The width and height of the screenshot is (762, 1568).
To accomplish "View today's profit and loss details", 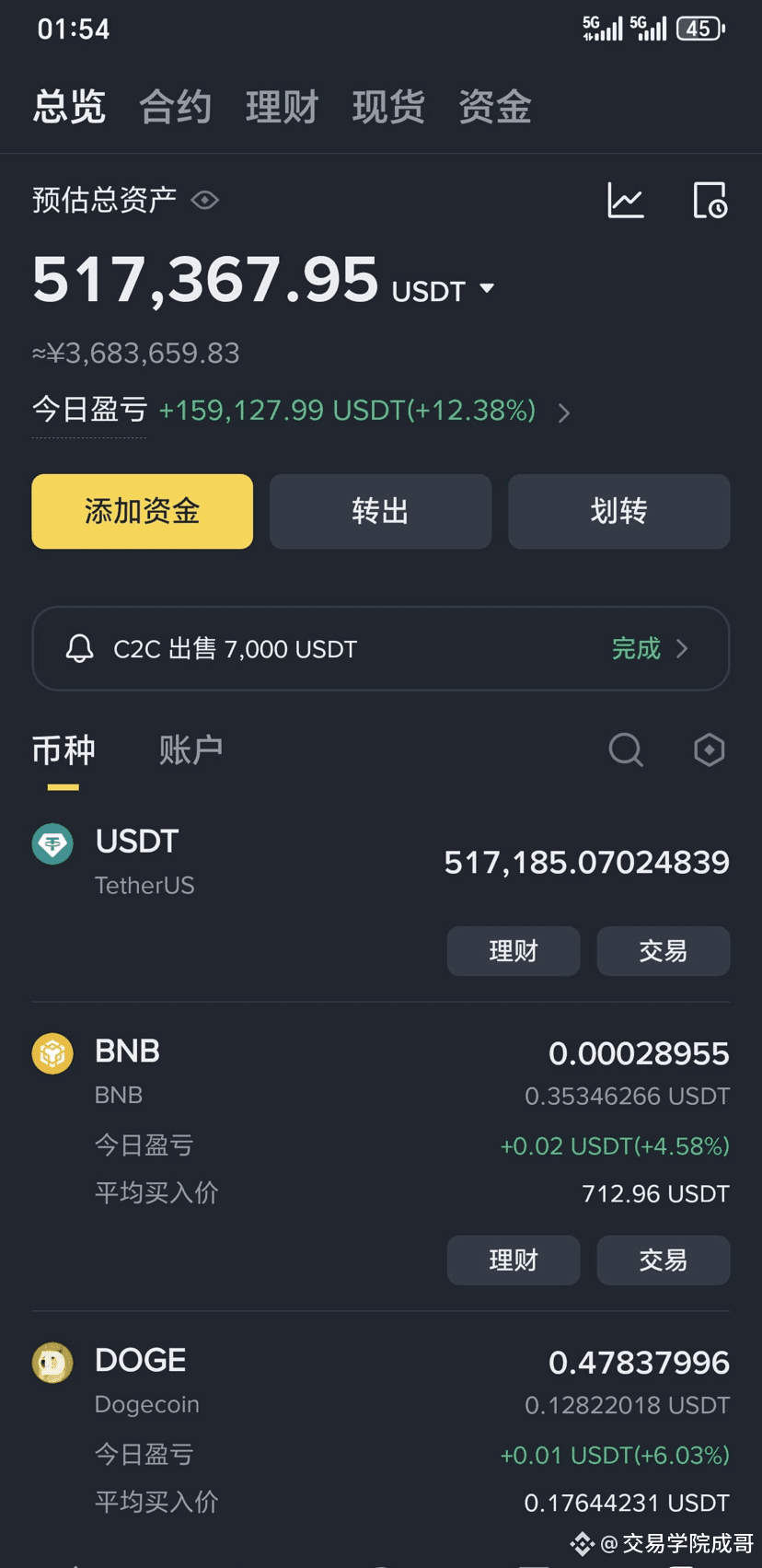I will coord(563,412).
